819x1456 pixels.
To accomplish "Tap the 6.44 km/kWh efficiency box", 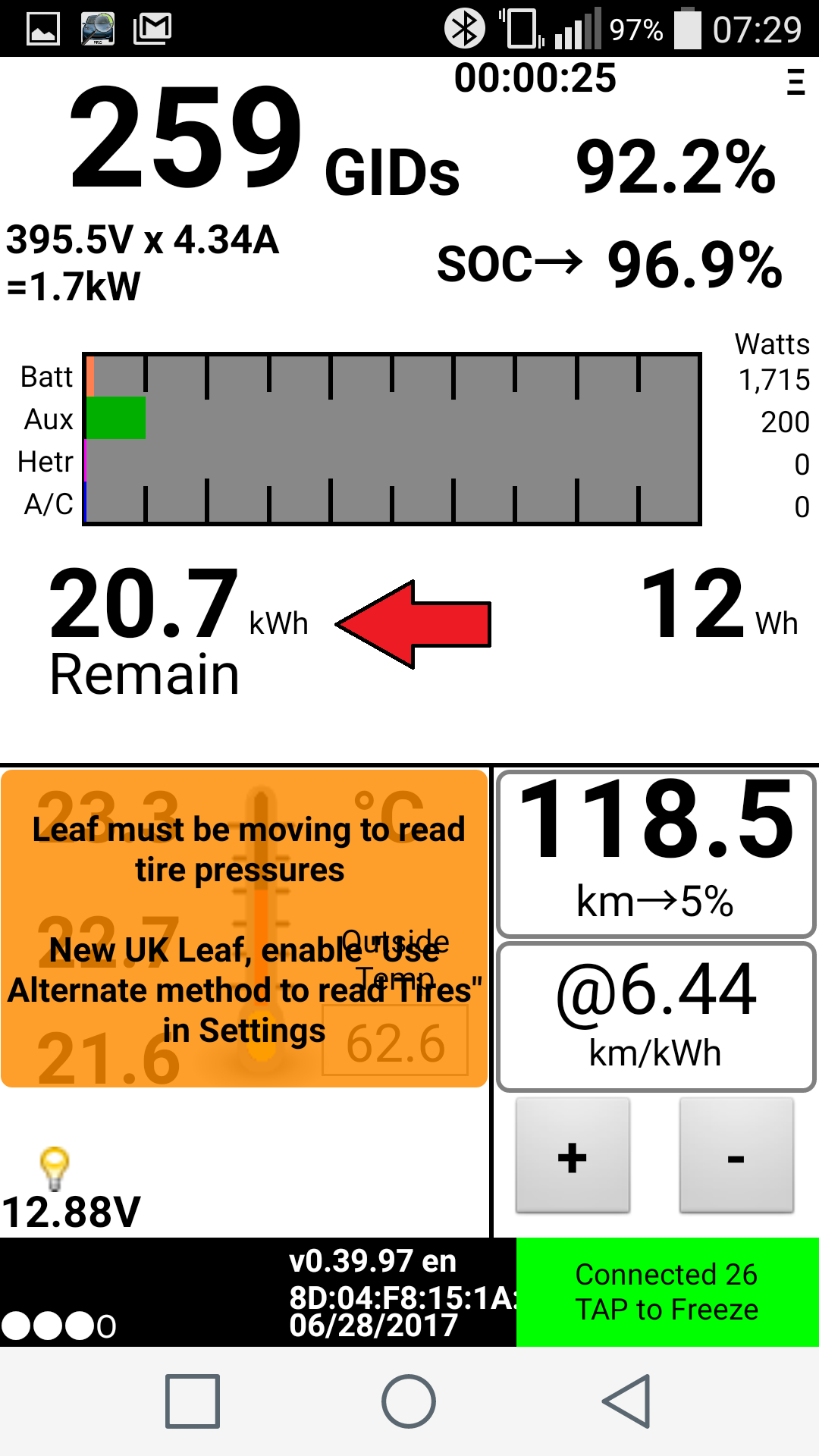I will coord(656,1016).
